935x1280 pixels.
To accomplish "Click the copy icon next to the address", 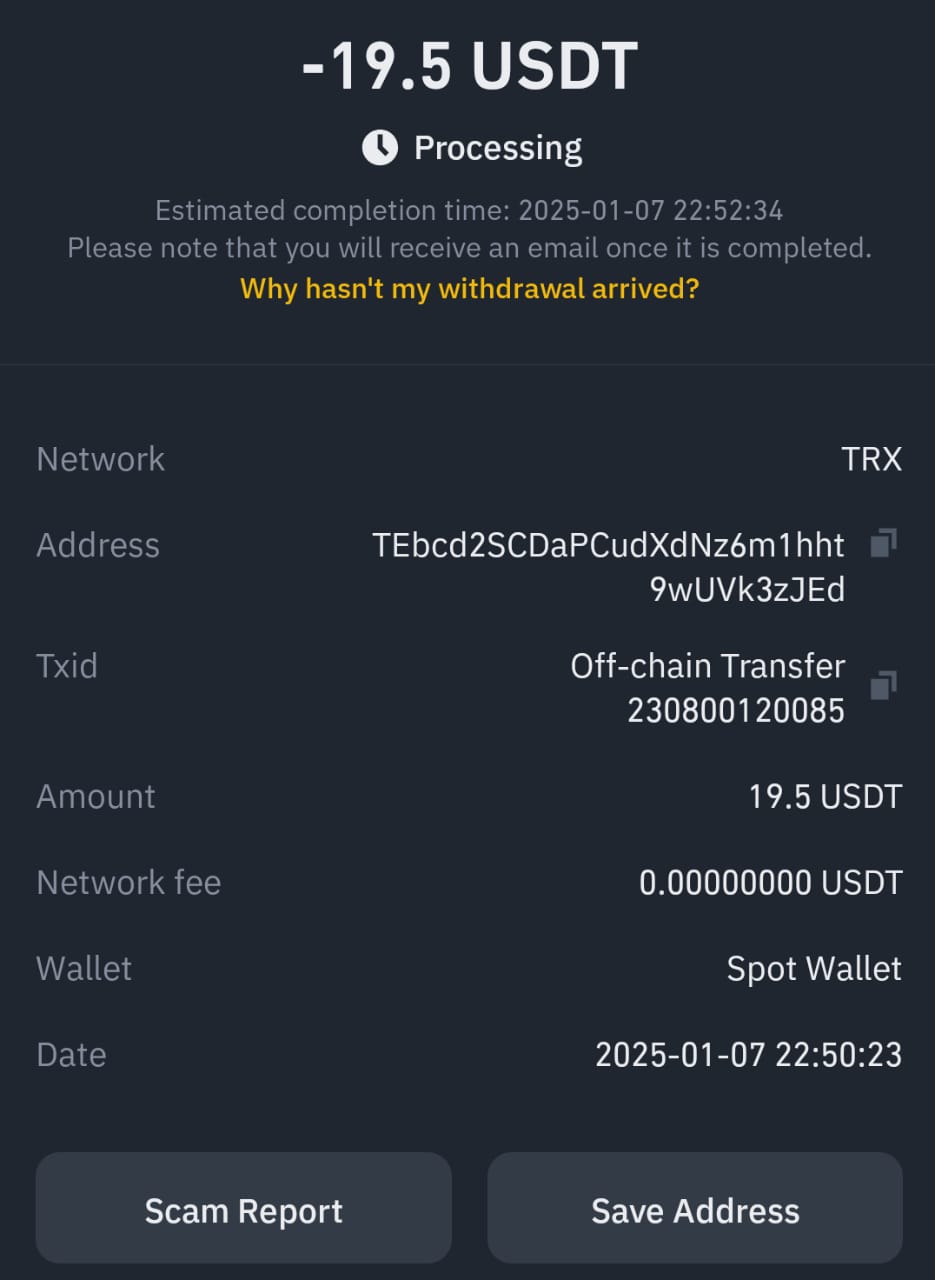I will pos(884,545).
